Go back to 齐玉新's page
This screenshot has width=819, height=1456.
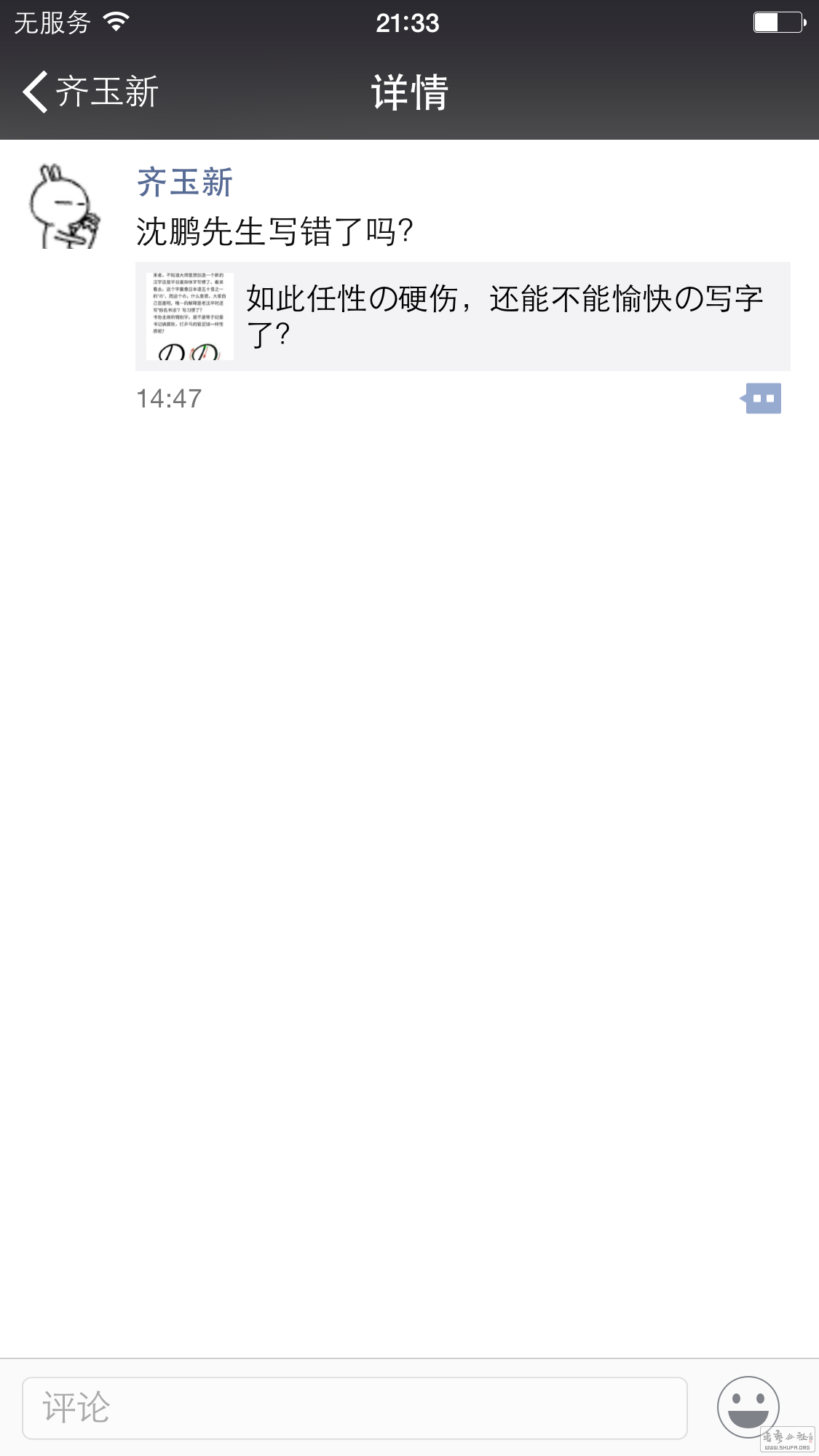[x=90, y=92]
